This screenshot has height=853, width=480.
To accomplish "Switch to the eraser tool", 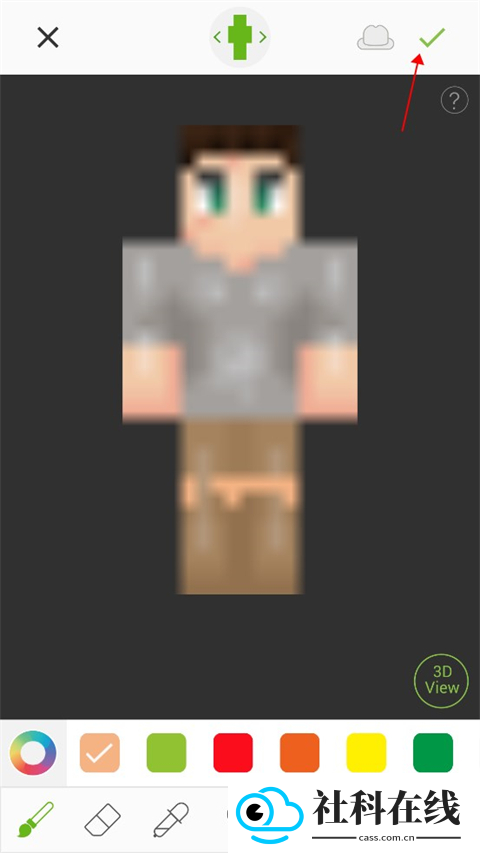I will [102, 820].
